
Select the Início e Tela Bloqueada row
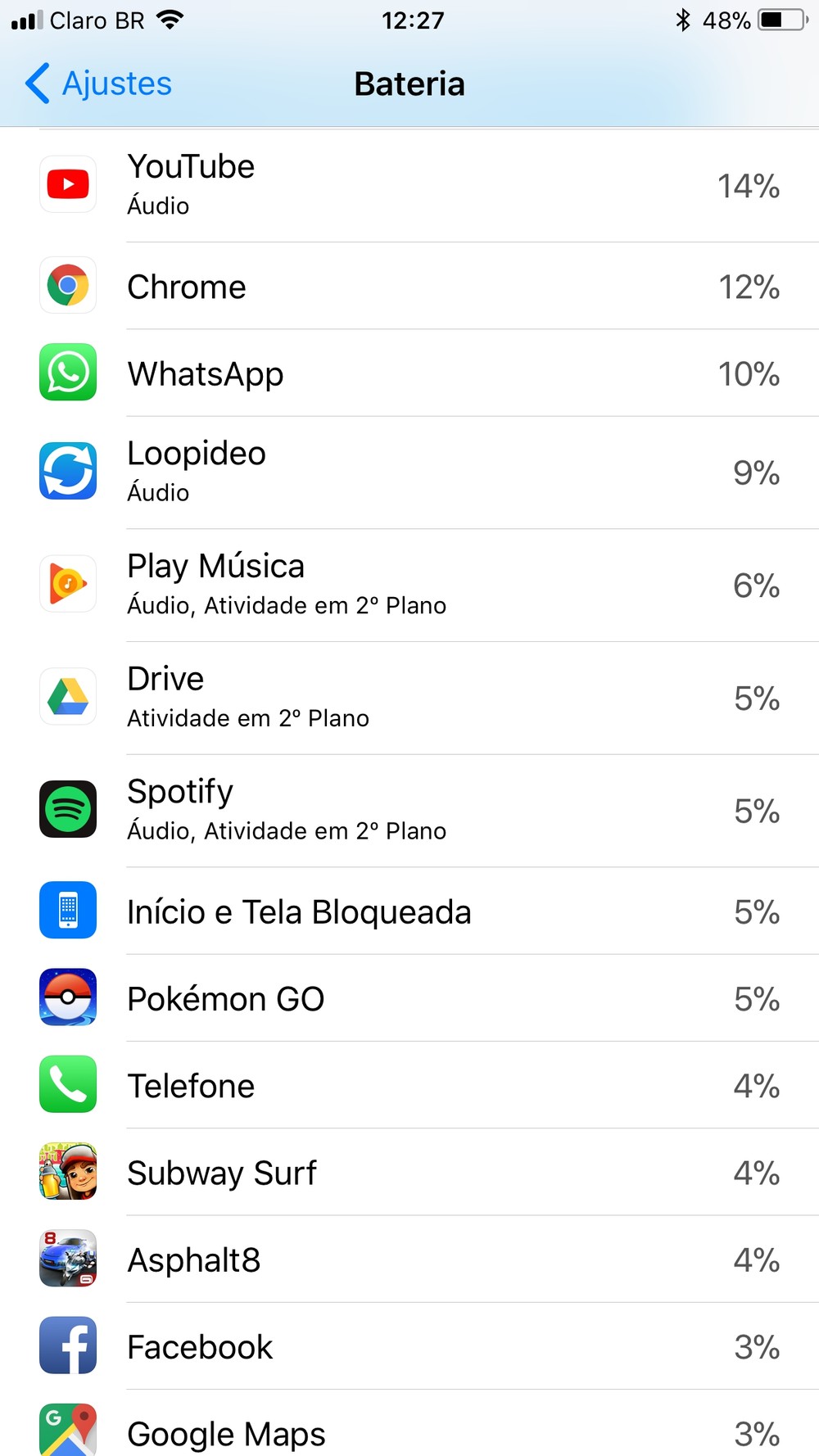tap(409, 911)
